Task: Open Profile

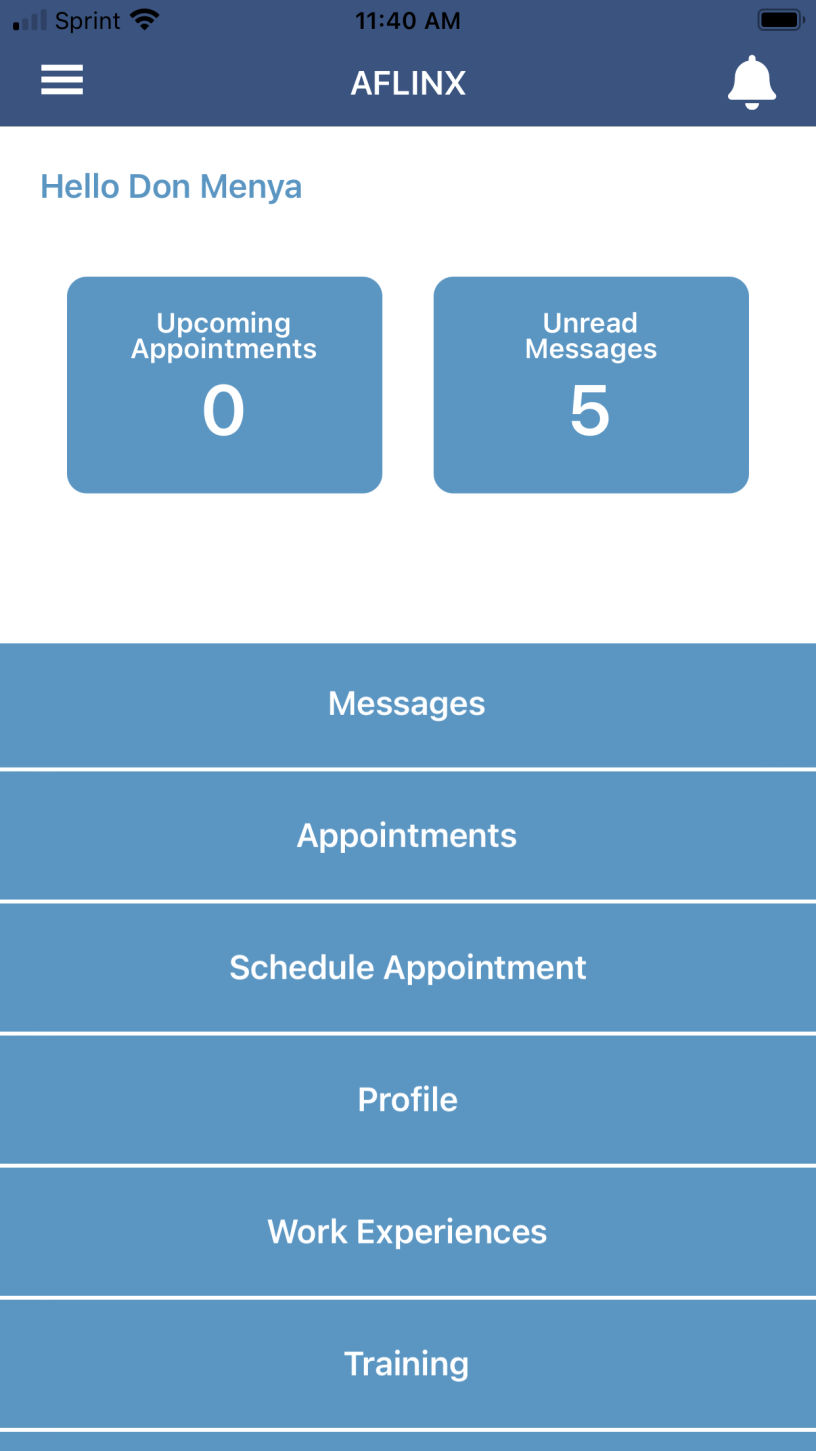Action: point(408,1100)
